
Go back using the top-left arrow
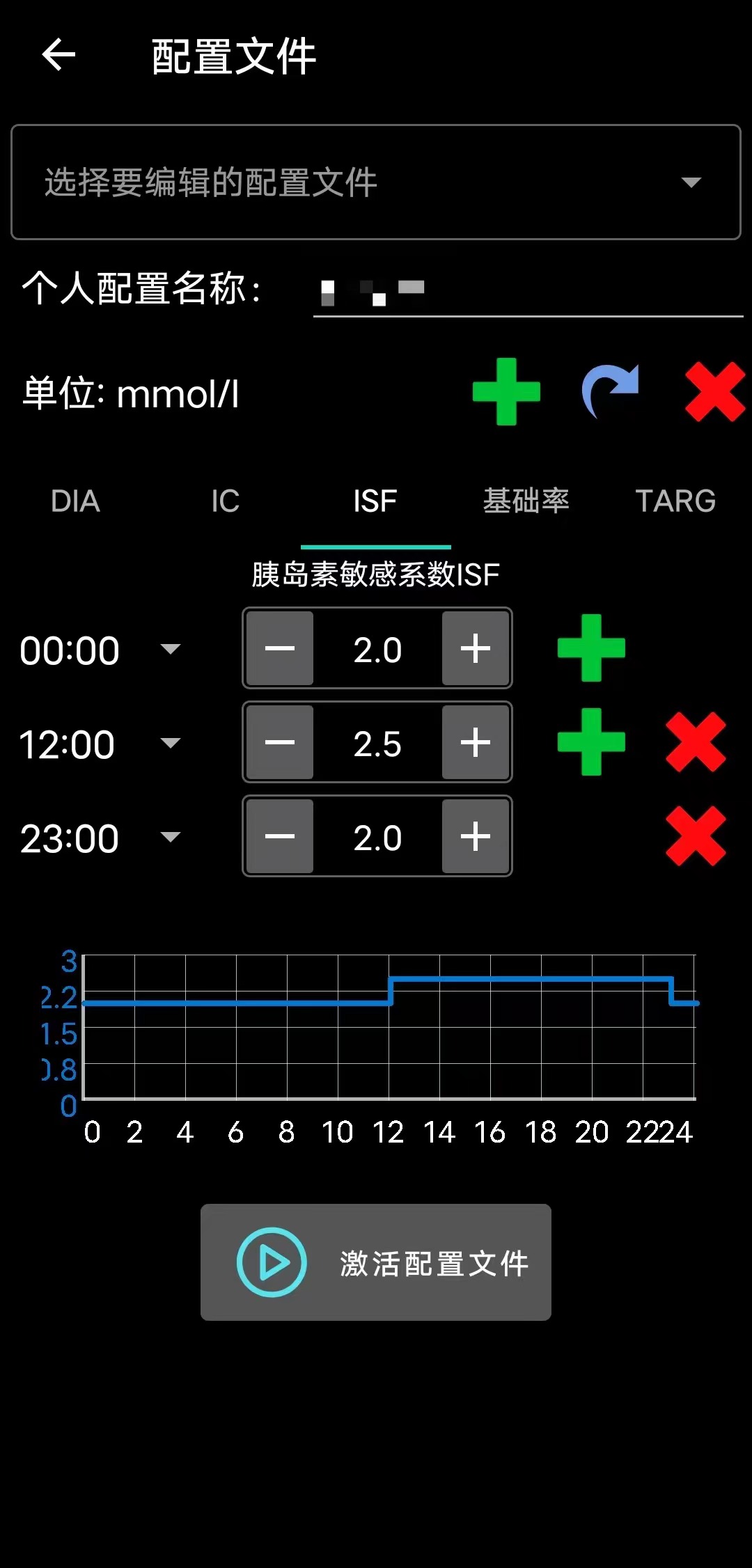tap(58, 55)
